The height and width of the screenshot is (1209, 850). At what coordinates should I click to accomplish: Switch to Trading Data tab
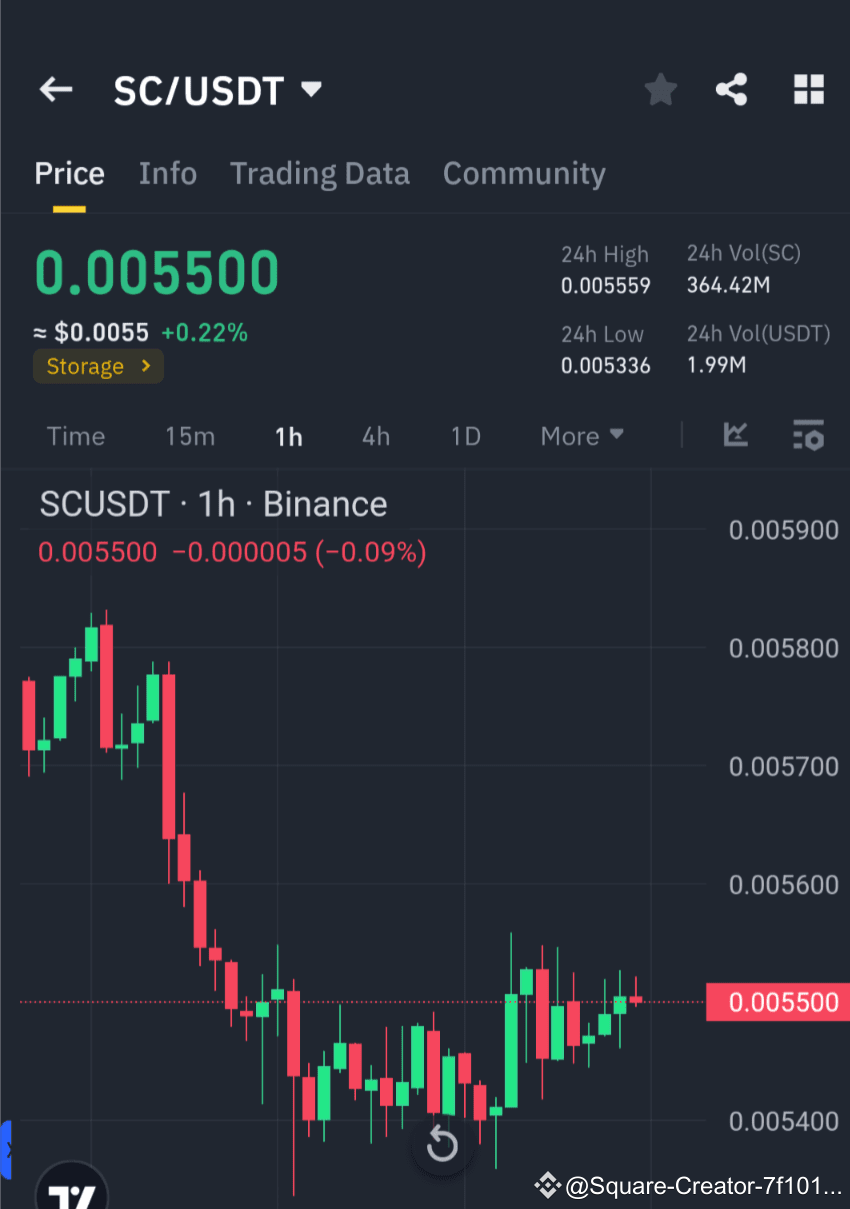(x=320, y=173)
